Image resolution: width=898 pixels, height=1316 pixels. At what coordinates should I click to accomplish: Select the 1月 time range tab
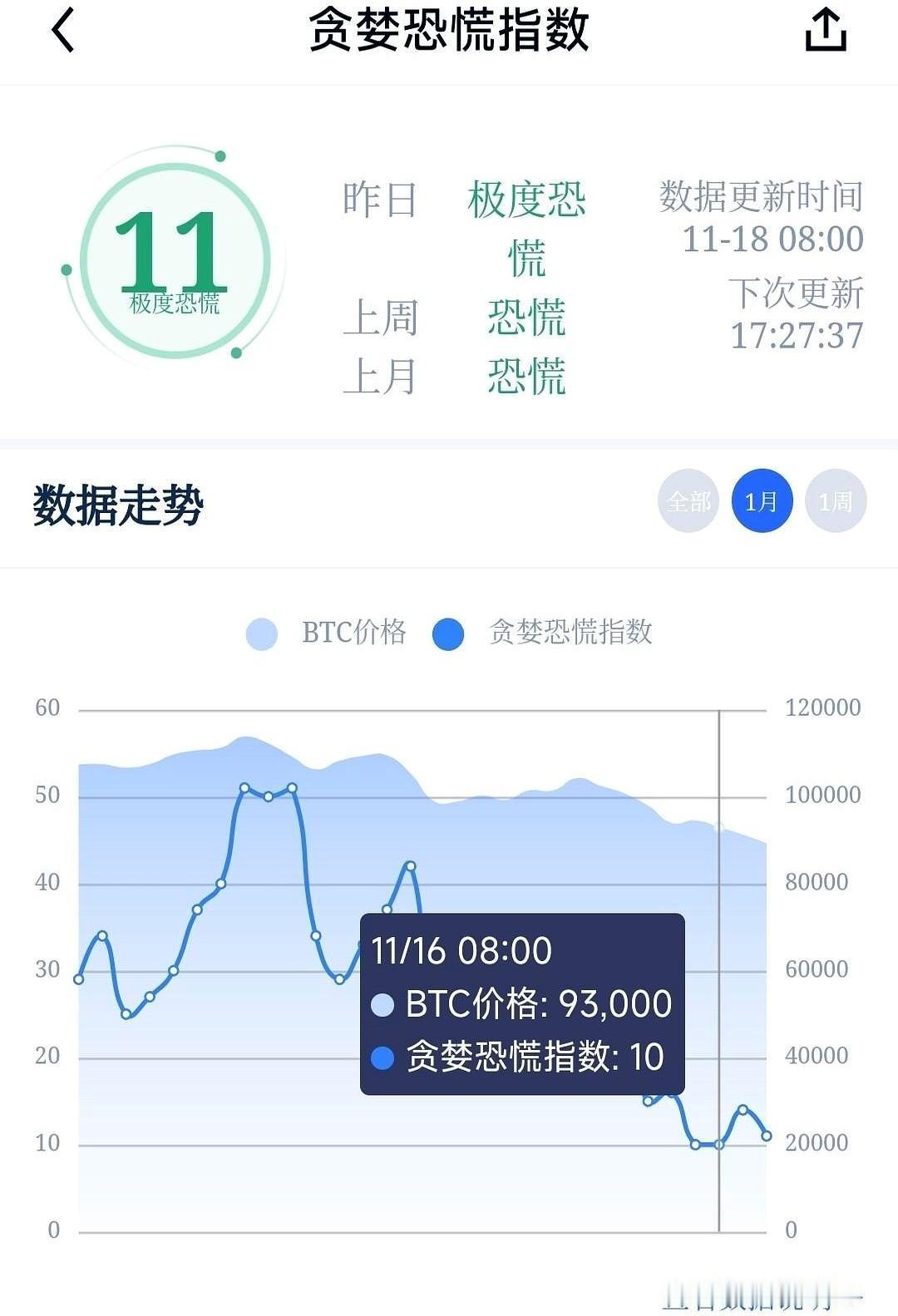[x=761, y=501]
